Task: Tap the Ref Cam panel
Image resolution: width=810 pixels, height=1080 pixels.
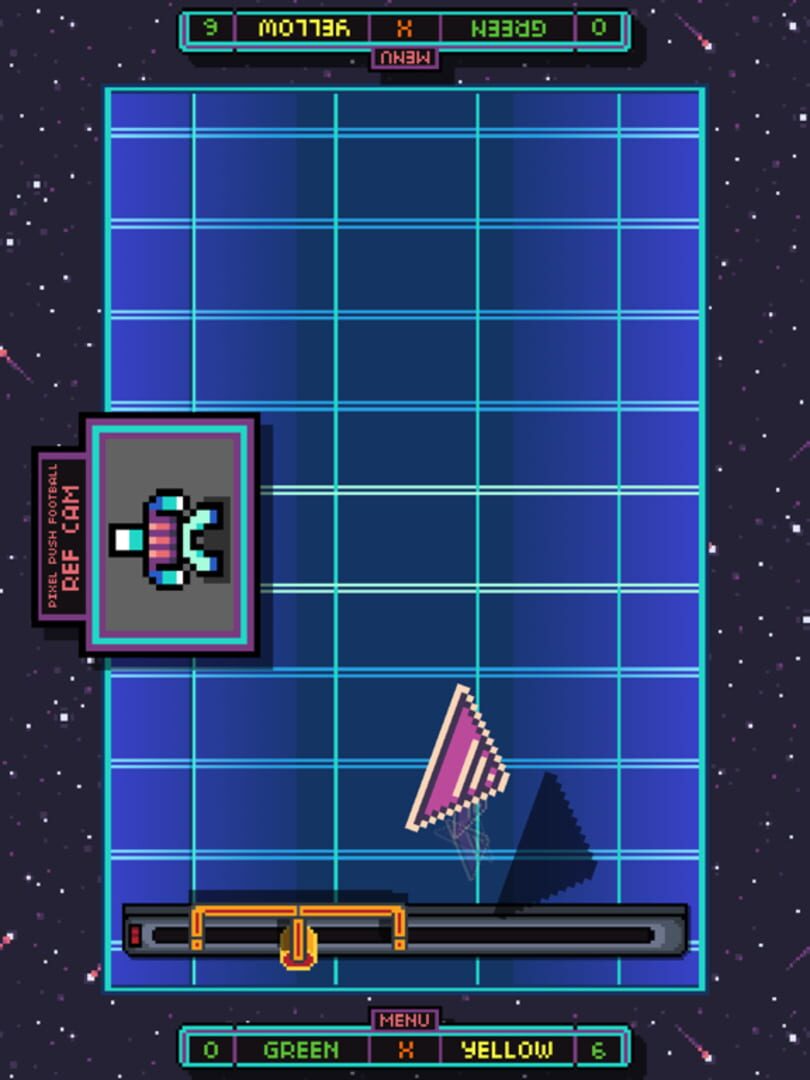Action: pyautogui.click(x=168, y=535)
